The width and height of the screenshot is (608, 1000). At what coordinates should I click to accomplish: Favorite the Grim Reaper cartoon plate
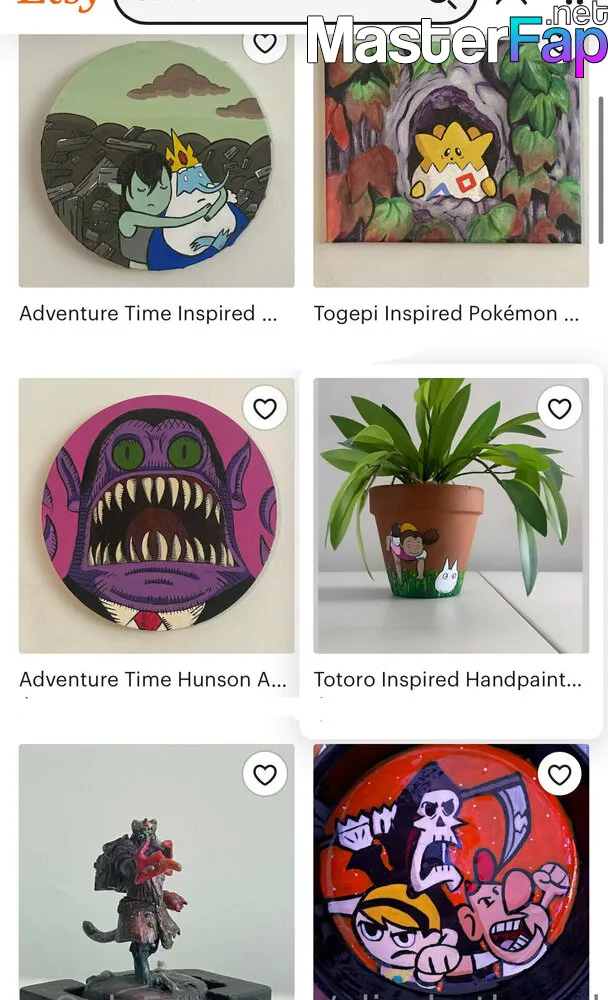point(560,774)
